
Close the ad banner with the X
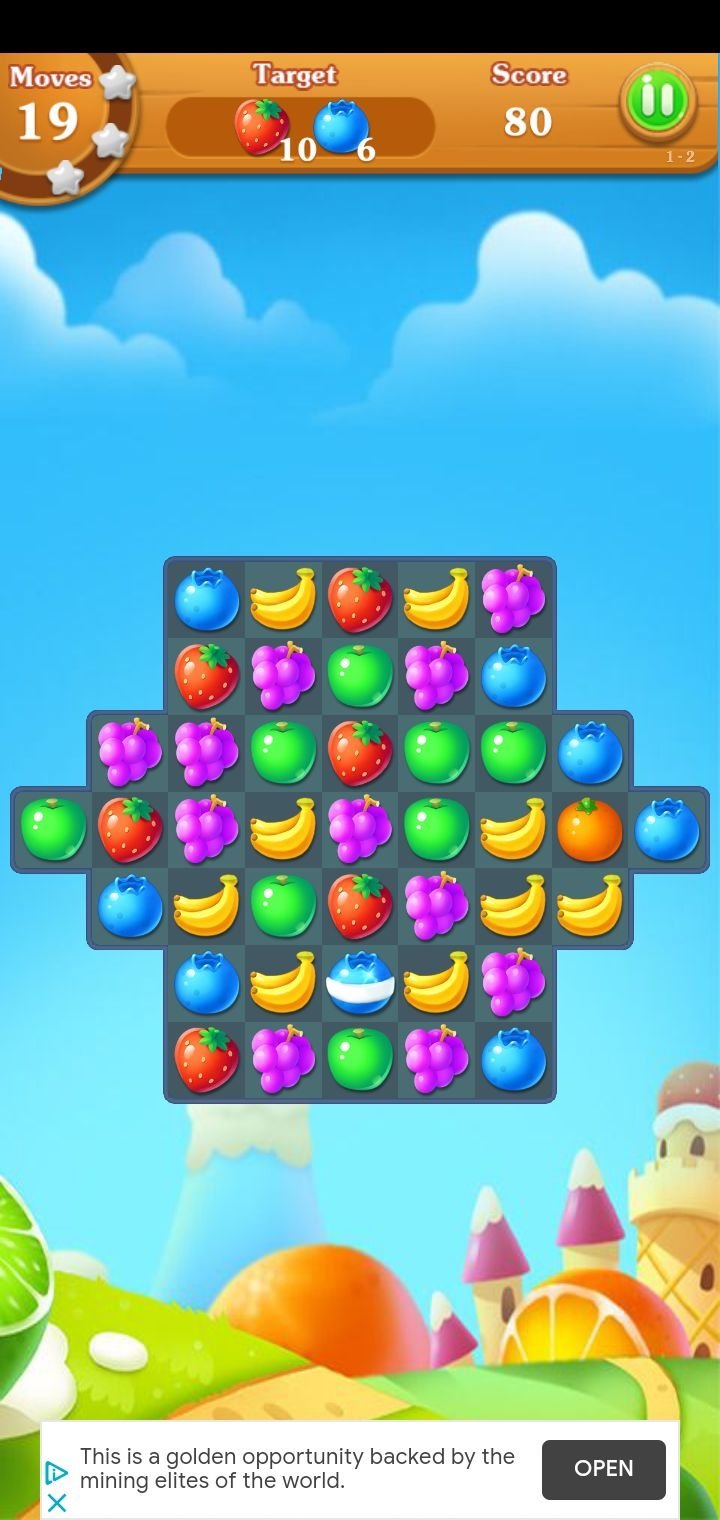point(57,1502)
